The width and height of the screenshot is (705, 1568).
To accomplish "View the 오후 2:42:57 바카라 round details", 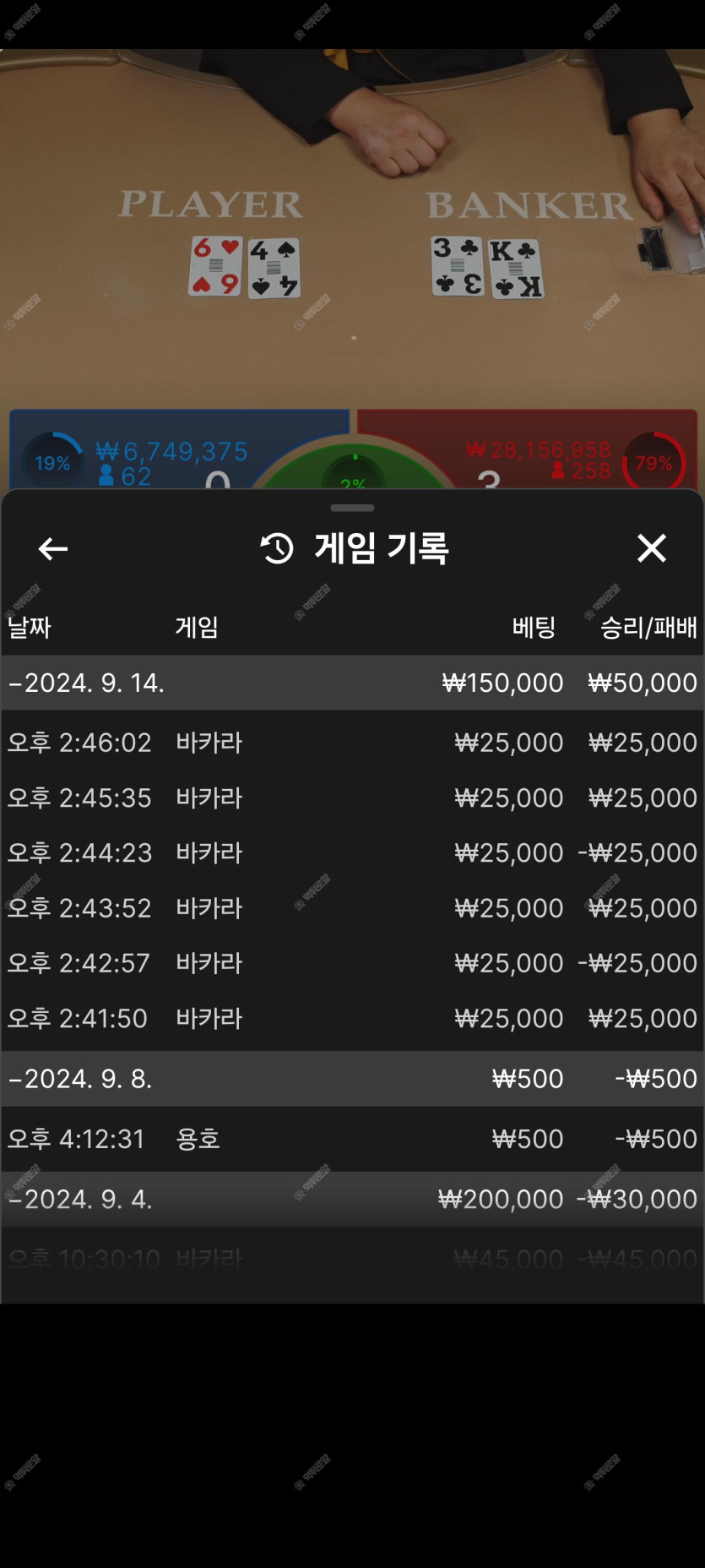I will (352, 963).
